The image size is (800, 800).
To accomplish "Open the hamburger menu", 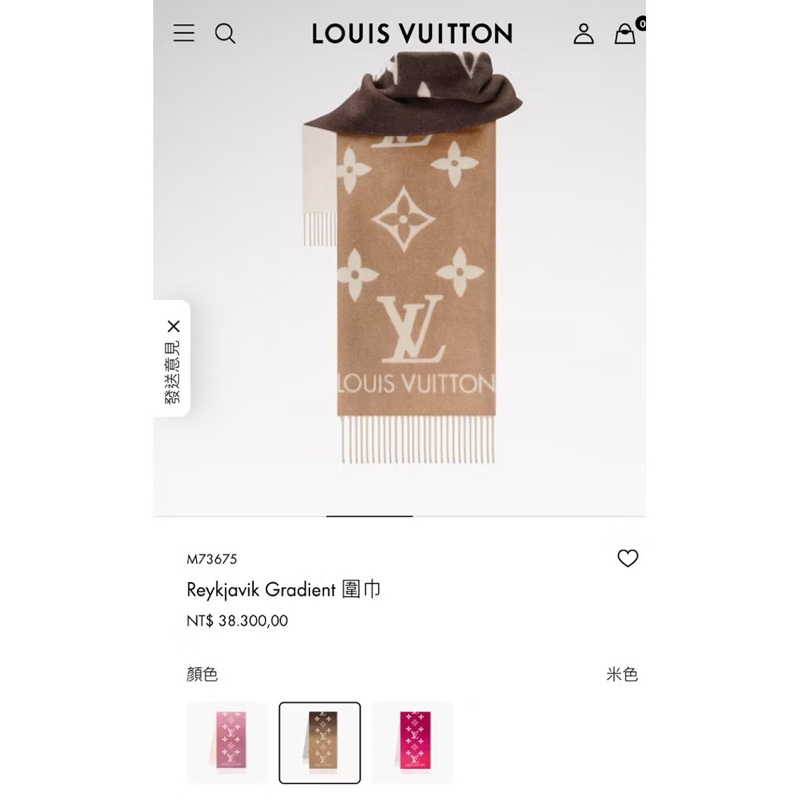I will coord(184,33).
